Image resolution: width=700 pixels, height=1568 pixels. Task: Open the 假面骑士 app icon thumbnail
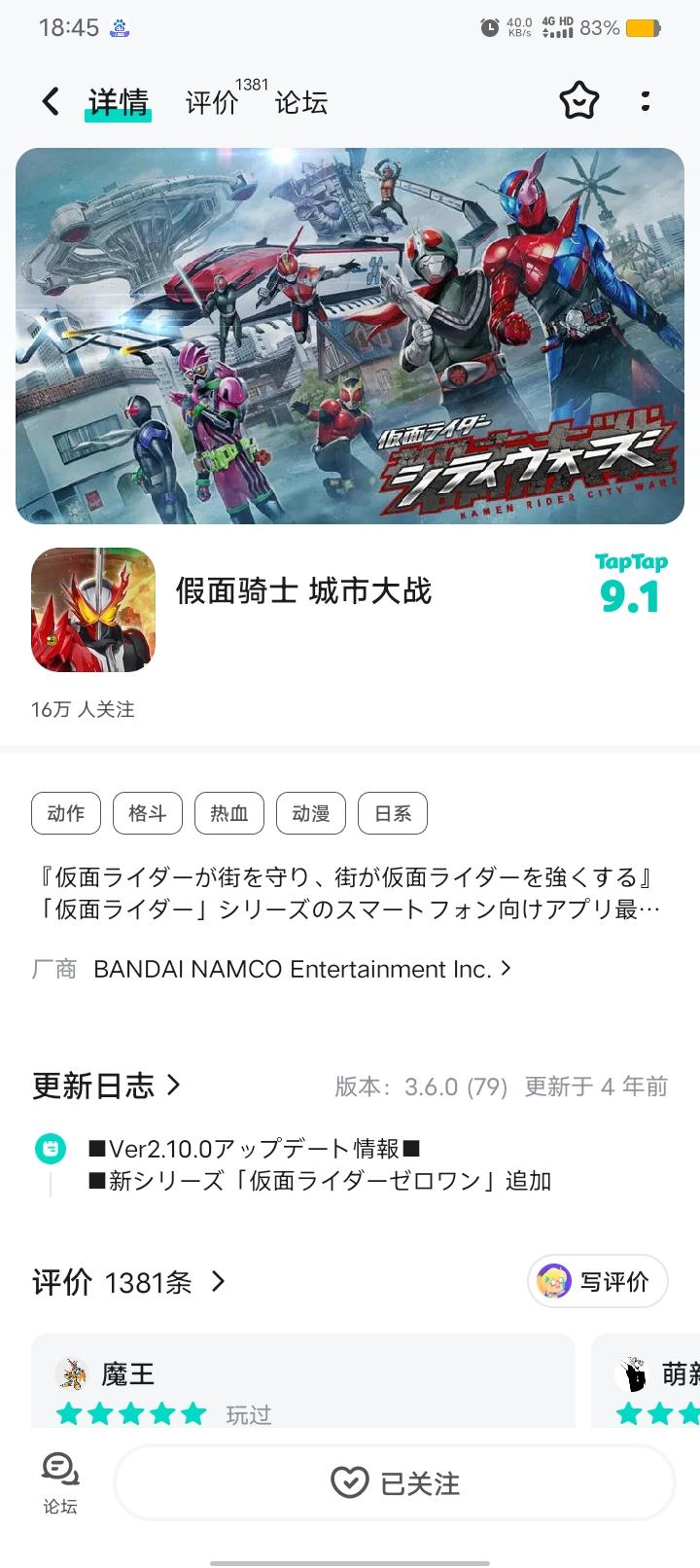[93, 610]
